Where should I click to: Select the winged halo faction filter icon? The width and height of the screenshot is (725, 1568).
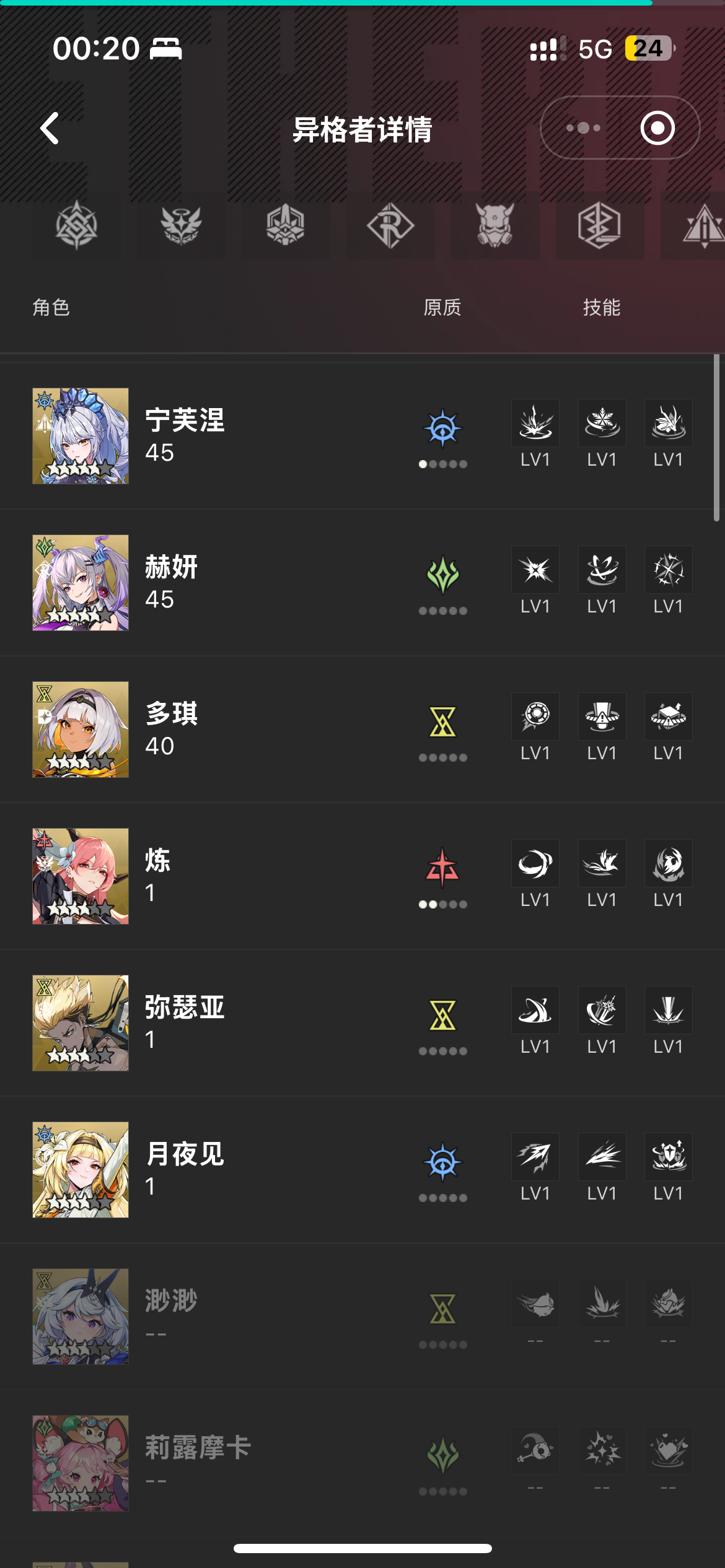(182, 227)
